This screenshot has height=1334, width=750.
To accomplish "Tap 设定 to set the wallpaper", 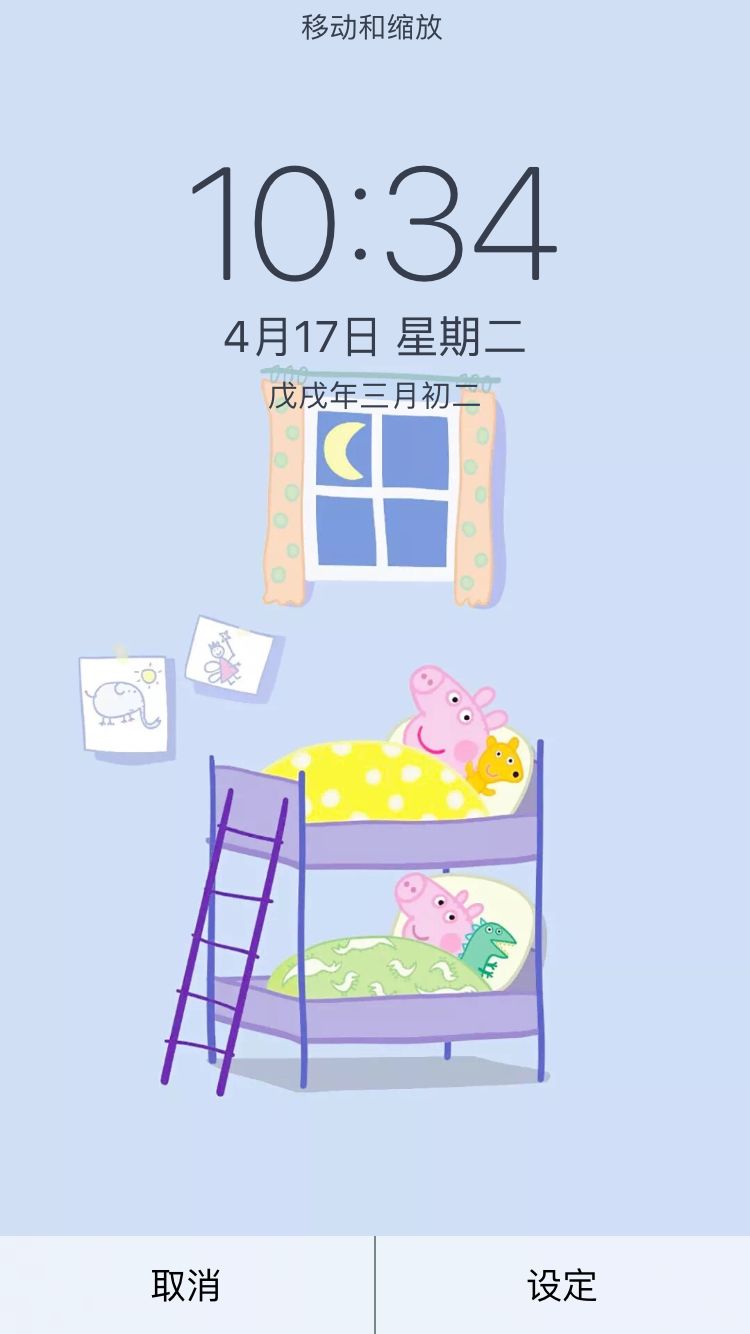I will [x=562, y=1285].
